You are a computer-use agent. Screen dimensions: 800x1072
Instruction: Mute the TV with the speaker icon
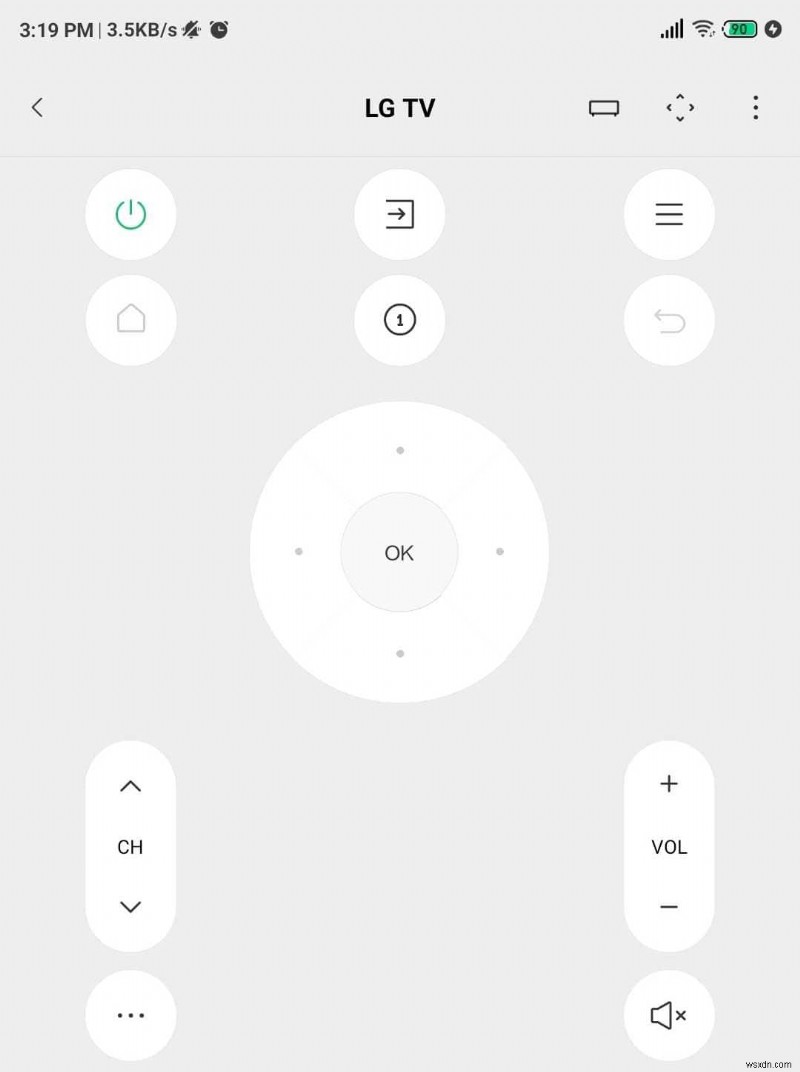[668, 1015]
